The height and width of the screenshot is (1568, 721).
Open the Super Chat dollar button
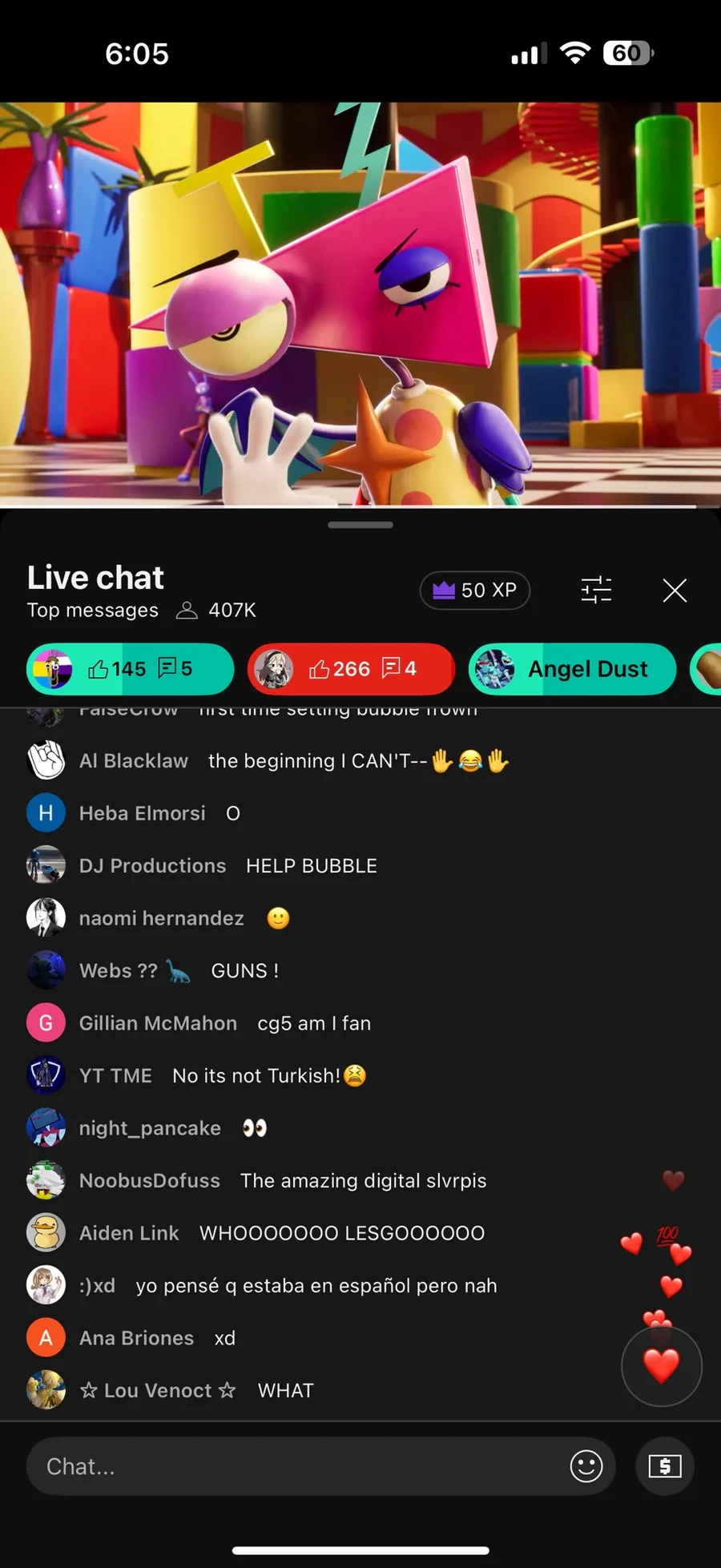click(x=665, y=1466)
